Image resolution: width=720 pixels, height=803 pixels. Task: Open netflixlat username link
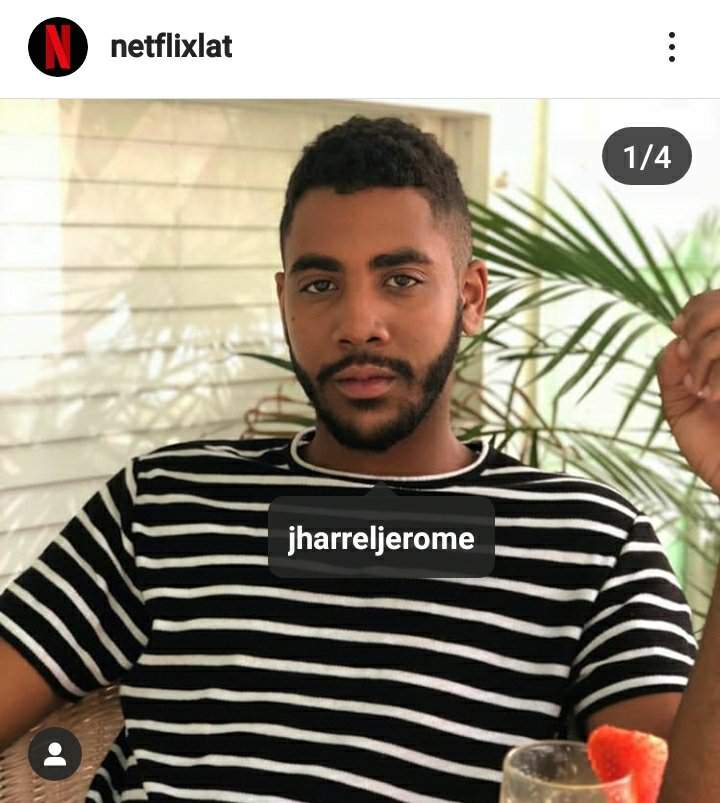(x=171, y=47)
